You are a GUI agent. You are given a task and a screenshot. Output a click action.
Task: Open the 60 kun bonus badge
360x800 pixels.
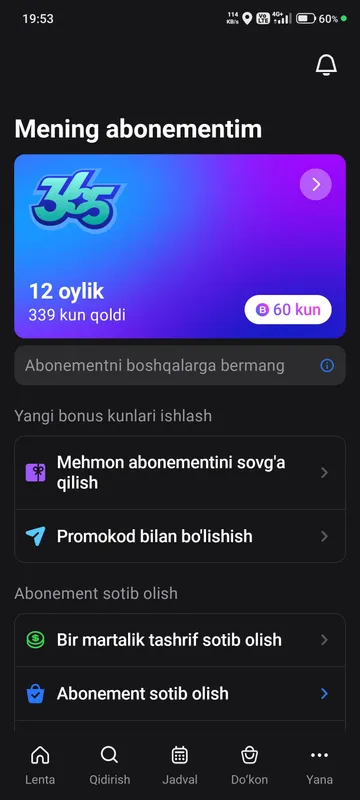[288, 310]
